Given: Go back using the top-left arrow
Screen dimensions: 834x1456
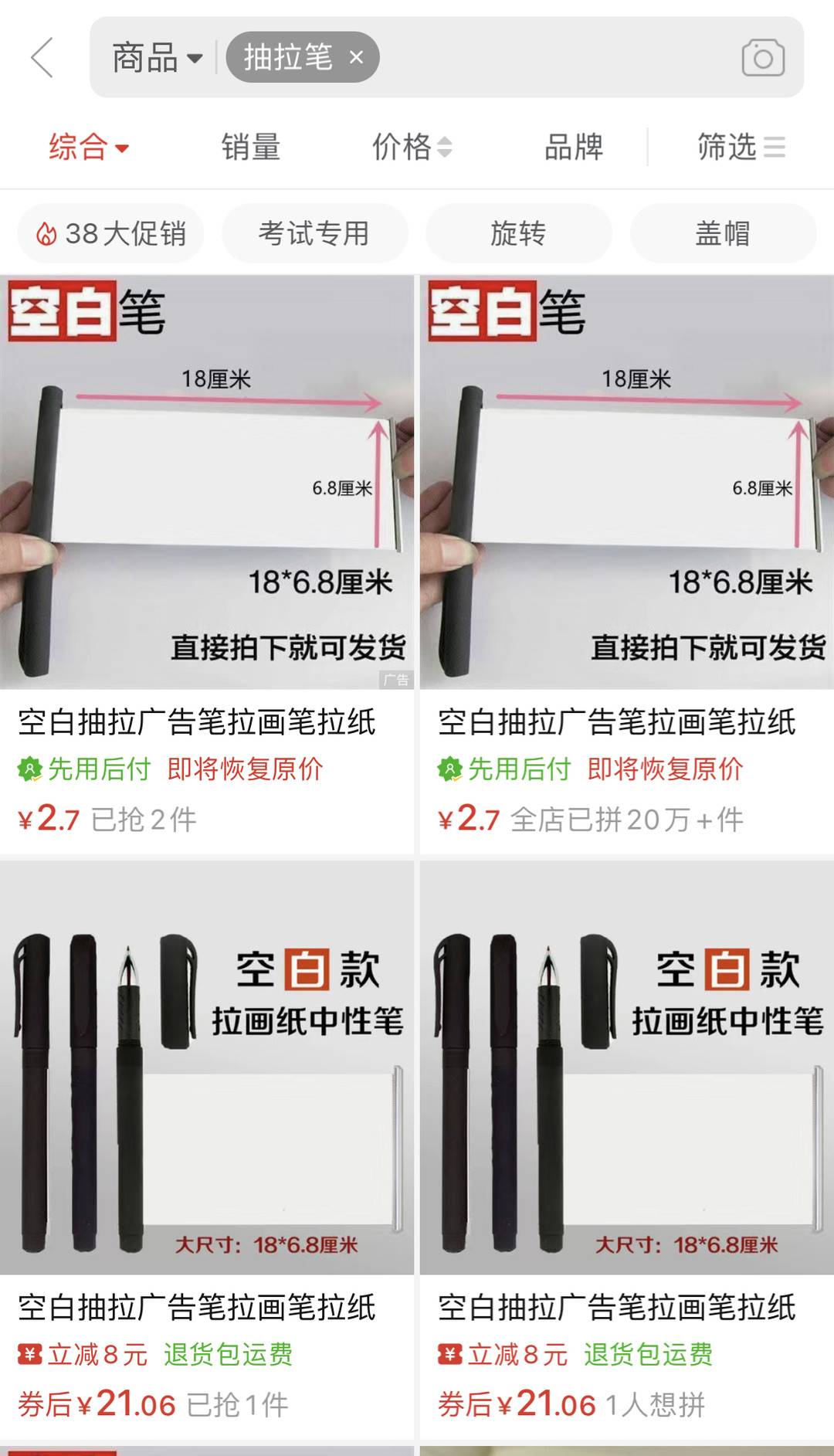Looking at the screenshot, I should tap(42, 58).
